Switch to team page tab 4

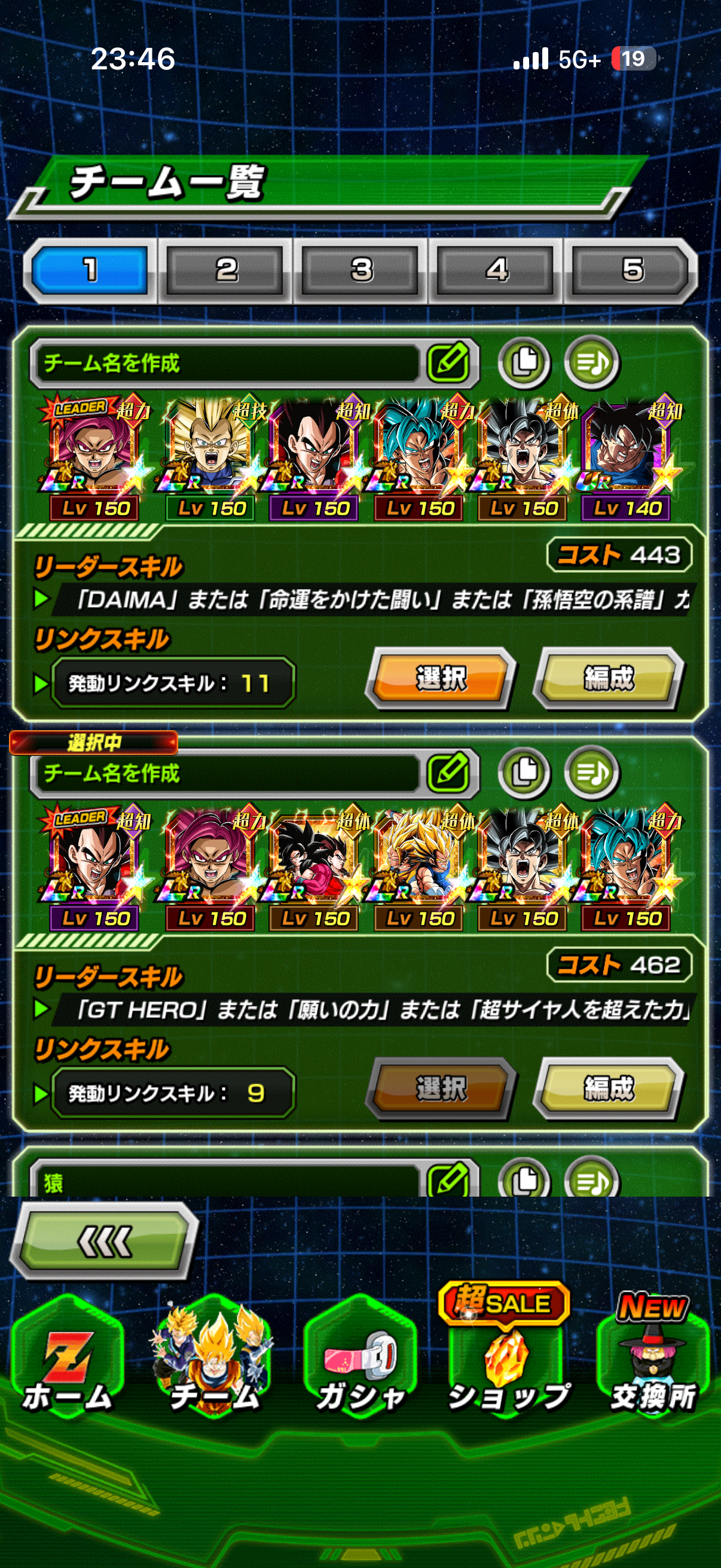coord(496,270)
